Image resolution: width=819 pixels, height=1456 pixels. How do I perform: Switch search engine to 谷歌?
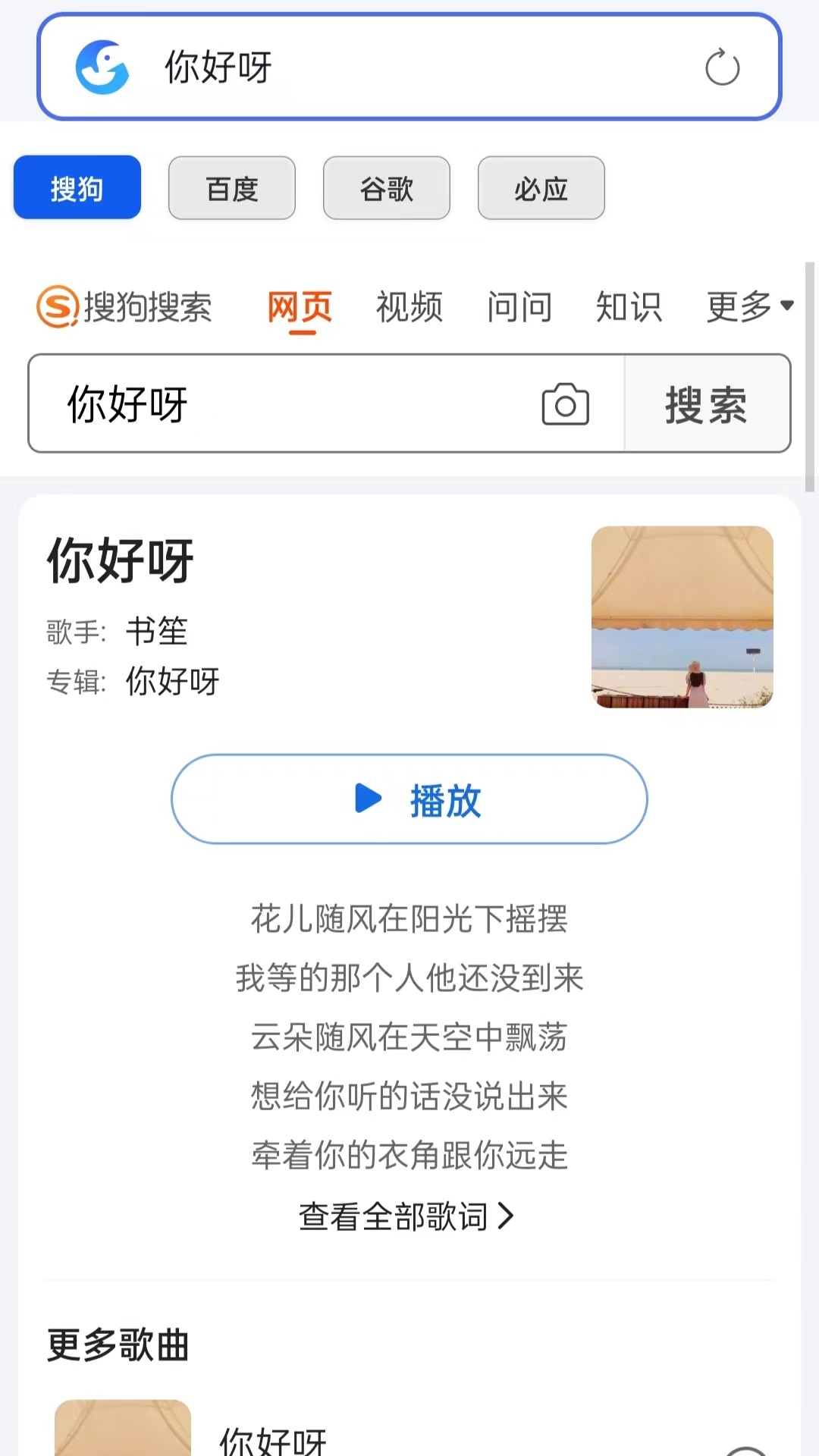click(x=386, y=188)
